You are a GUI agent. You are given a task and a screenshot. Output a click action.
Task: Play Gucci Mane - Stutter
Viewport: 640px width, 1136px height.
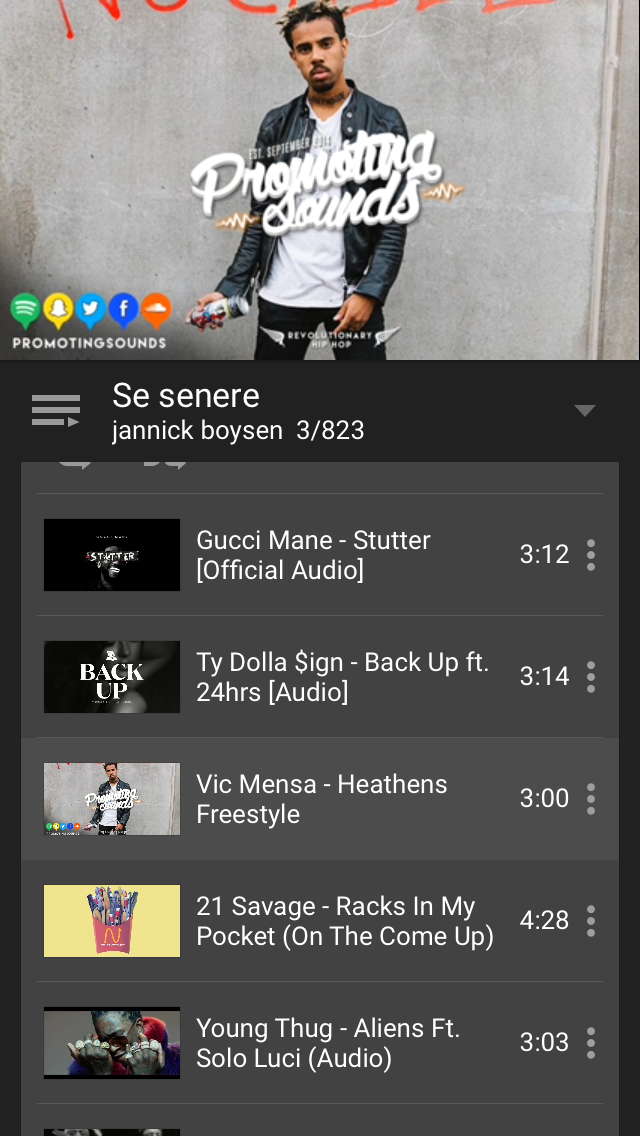[313, 555]
